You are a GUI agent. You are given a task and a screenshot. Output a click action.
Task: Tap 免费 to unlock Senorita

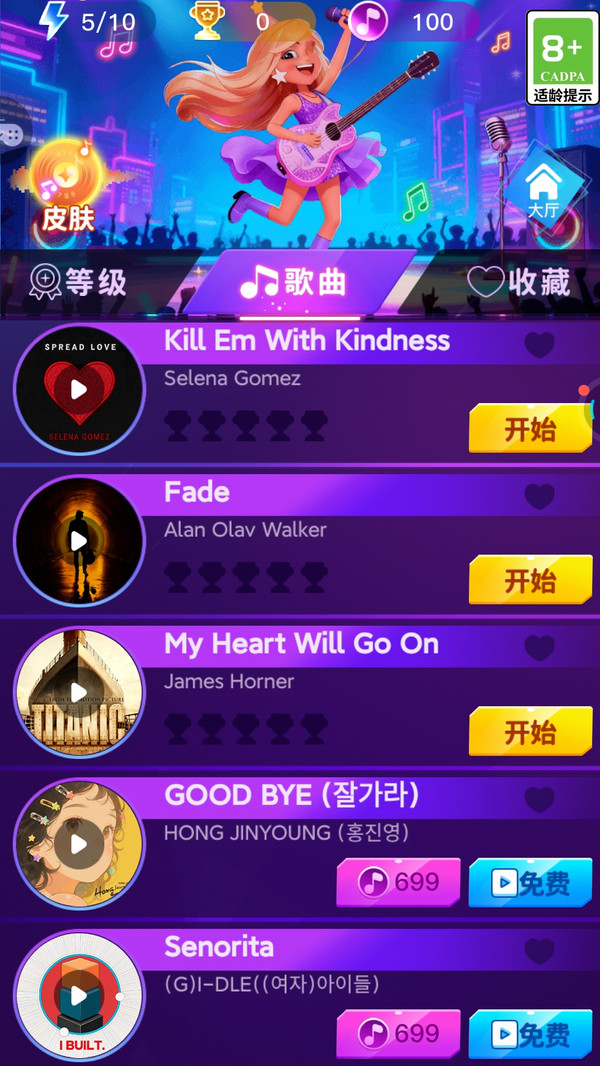532,1033
